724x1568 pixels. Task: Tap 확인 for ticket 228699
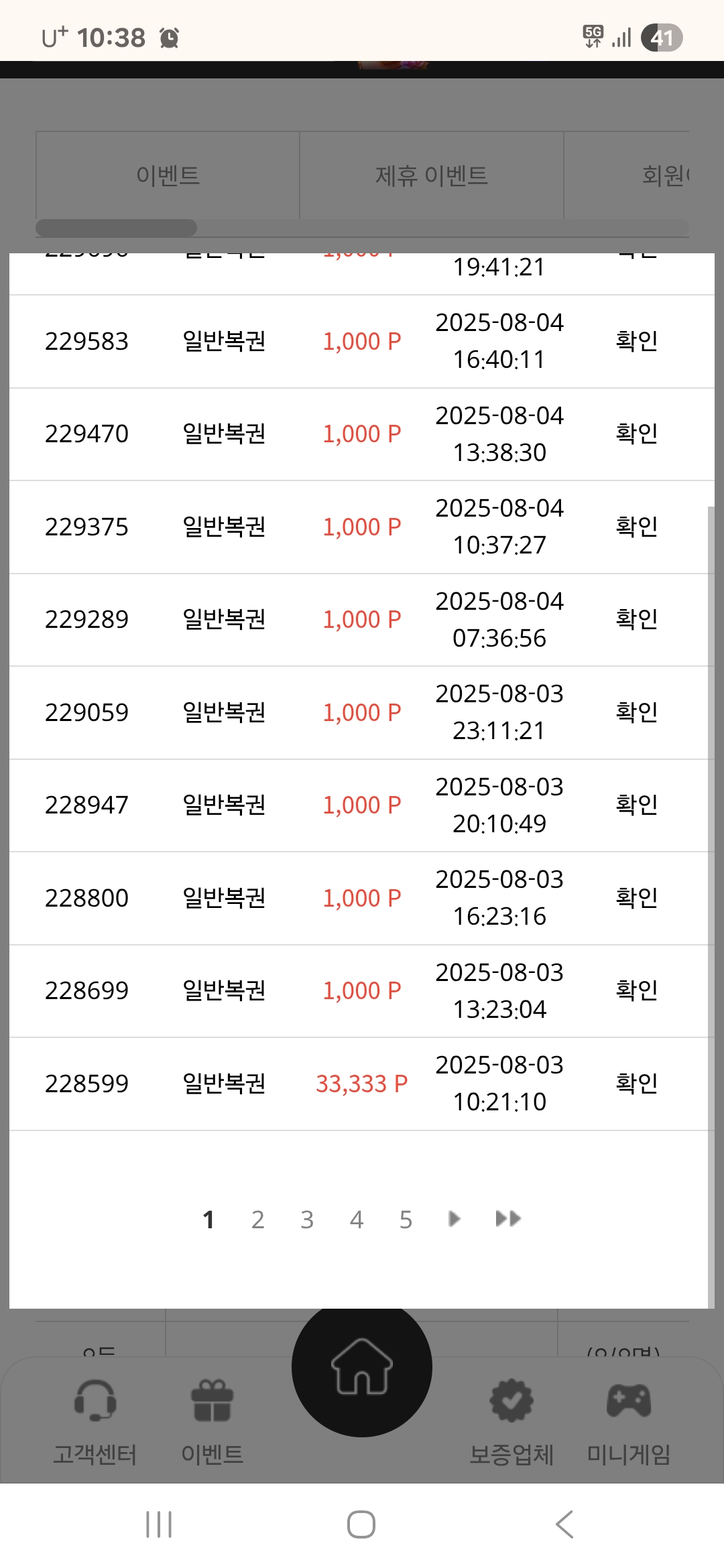[637, 990]
